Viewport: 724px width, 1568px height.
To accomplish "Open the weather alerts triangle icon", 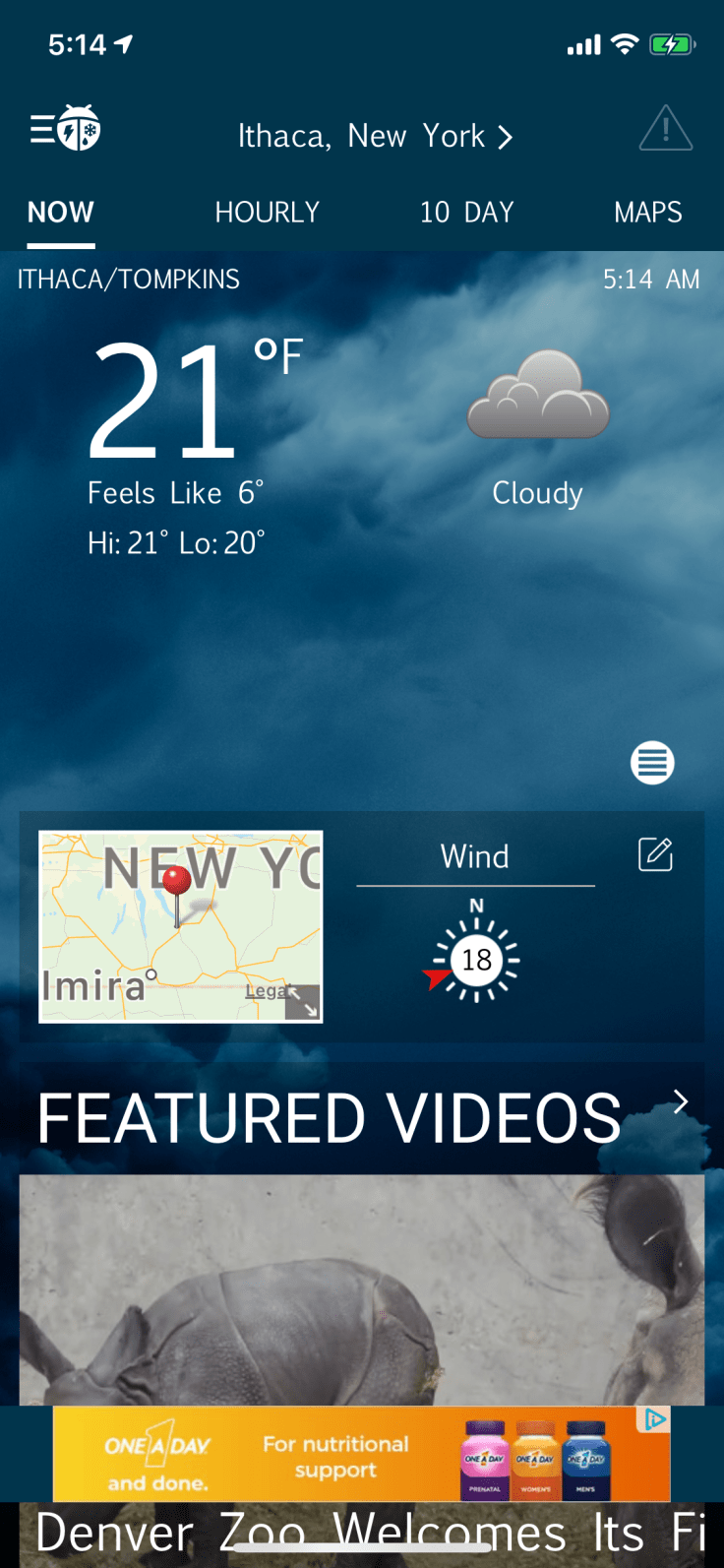I will pyautogui.click(x=666, y=129).
